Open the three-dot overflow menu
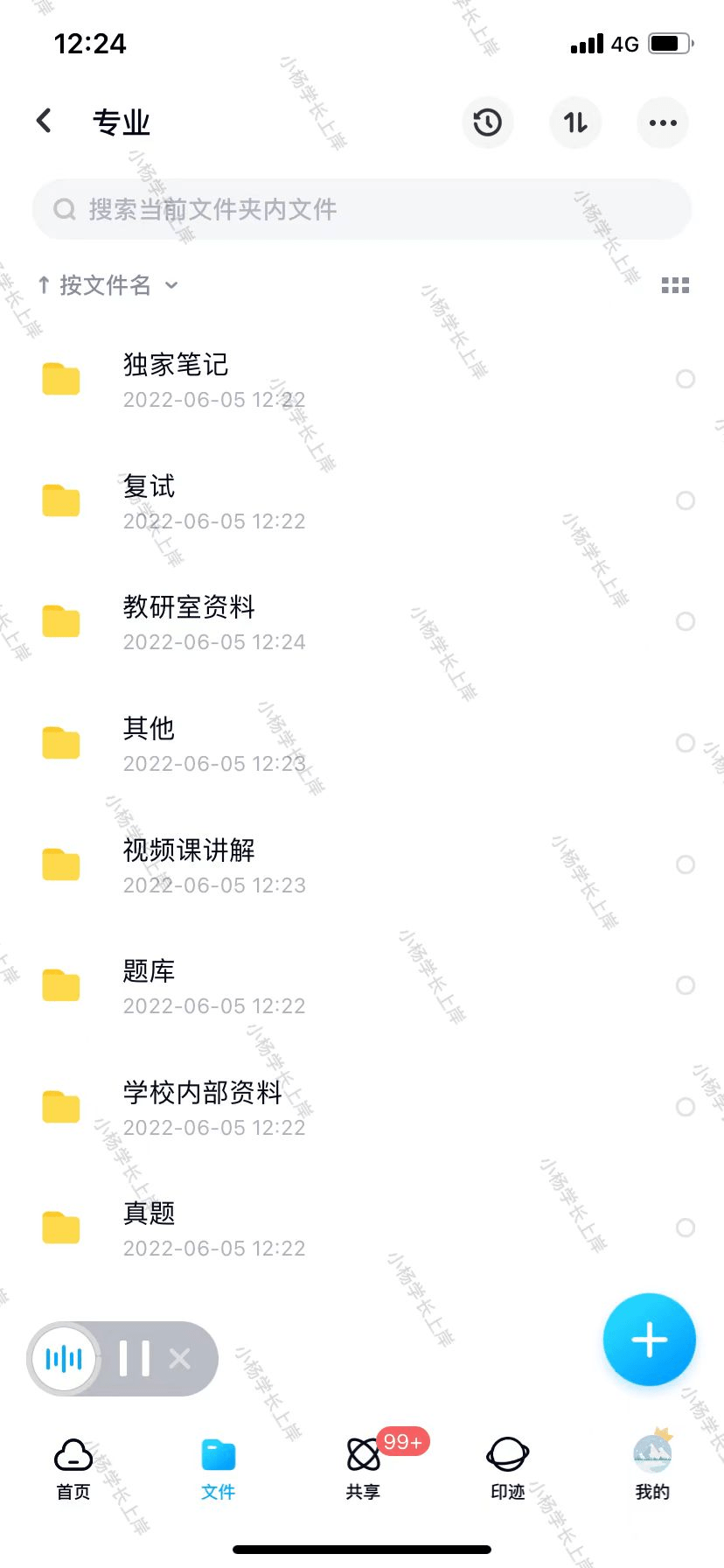Image resolution: width=724 pixels, height=1568 pixels. coord(663,122)
